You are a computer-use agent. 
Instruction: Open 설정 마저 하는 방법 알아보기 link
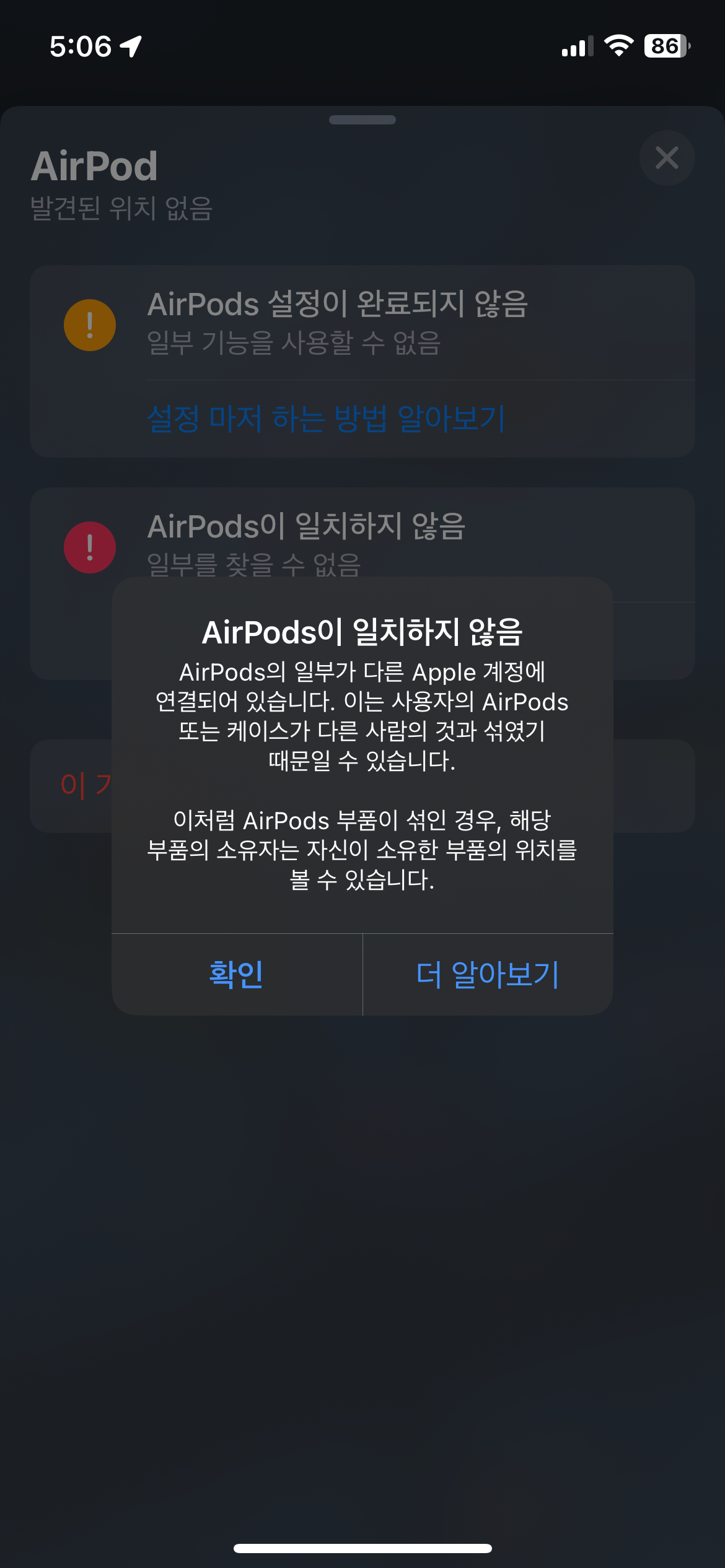(326, 419)
